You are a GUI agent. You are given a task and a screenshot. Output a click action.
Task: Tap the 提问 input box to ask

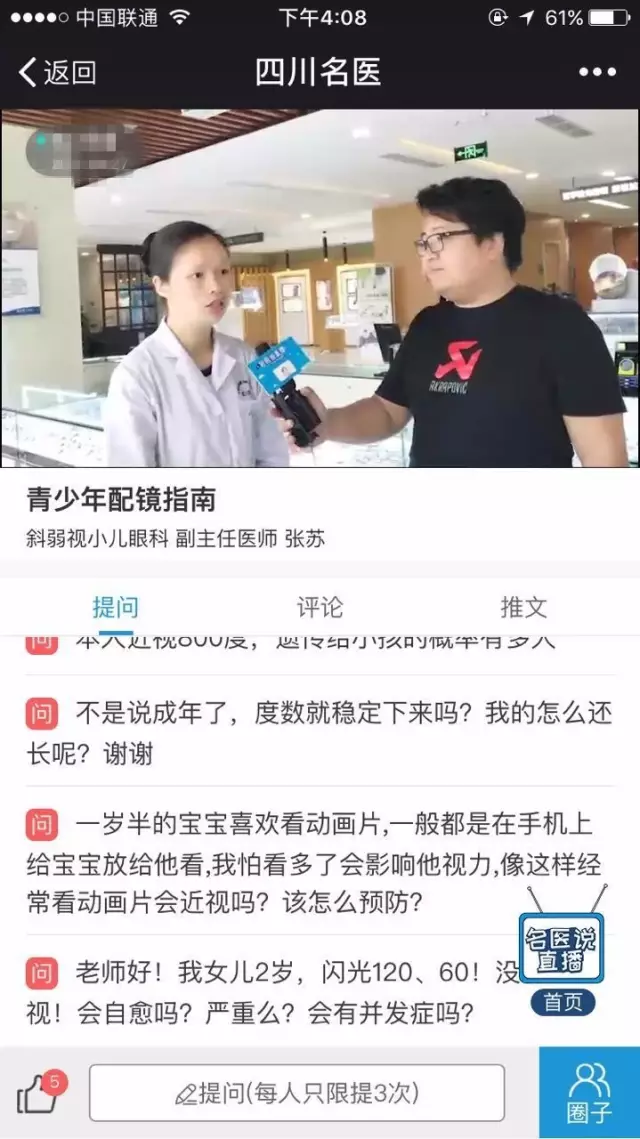click(x=297, y=1093)
